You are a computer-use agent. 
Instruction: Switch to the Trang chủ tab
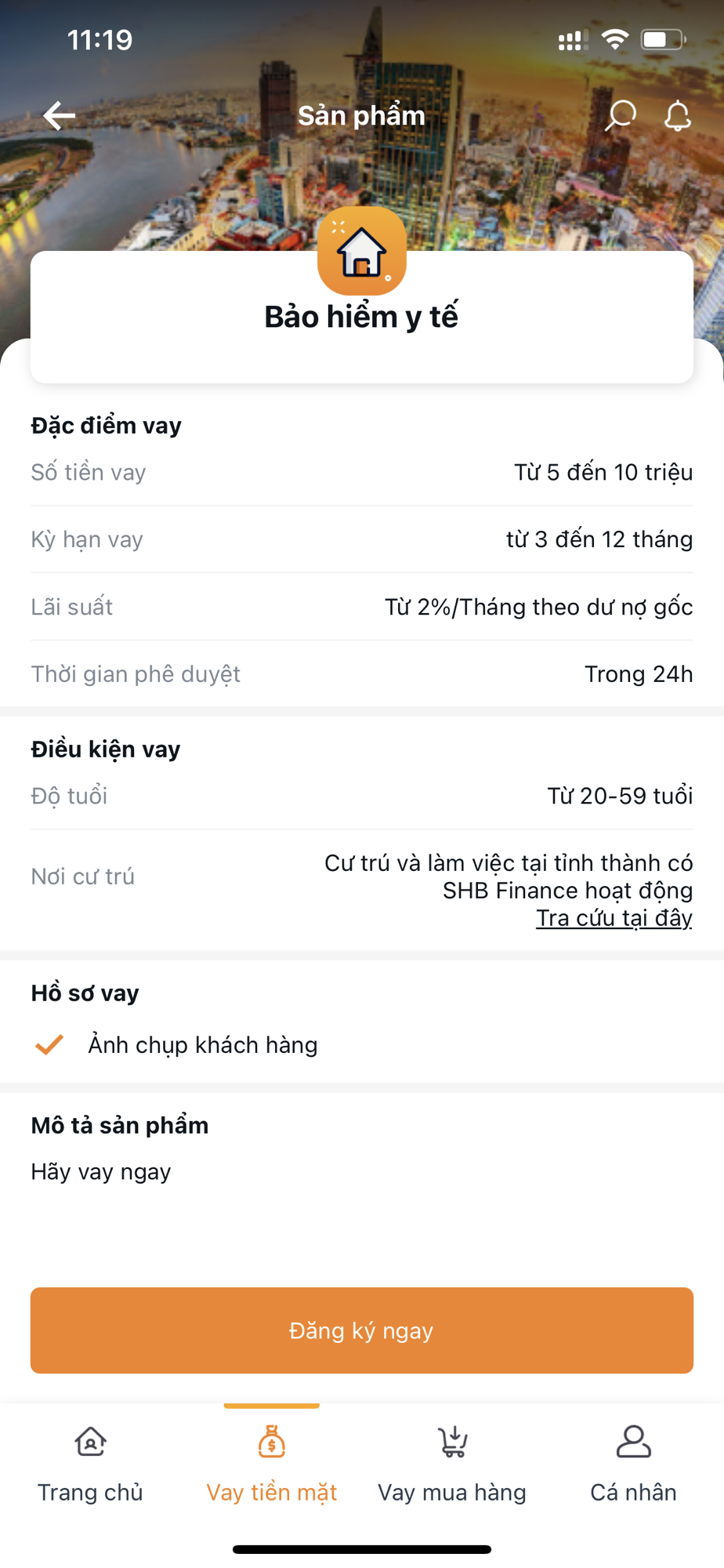coord(91,1465)
